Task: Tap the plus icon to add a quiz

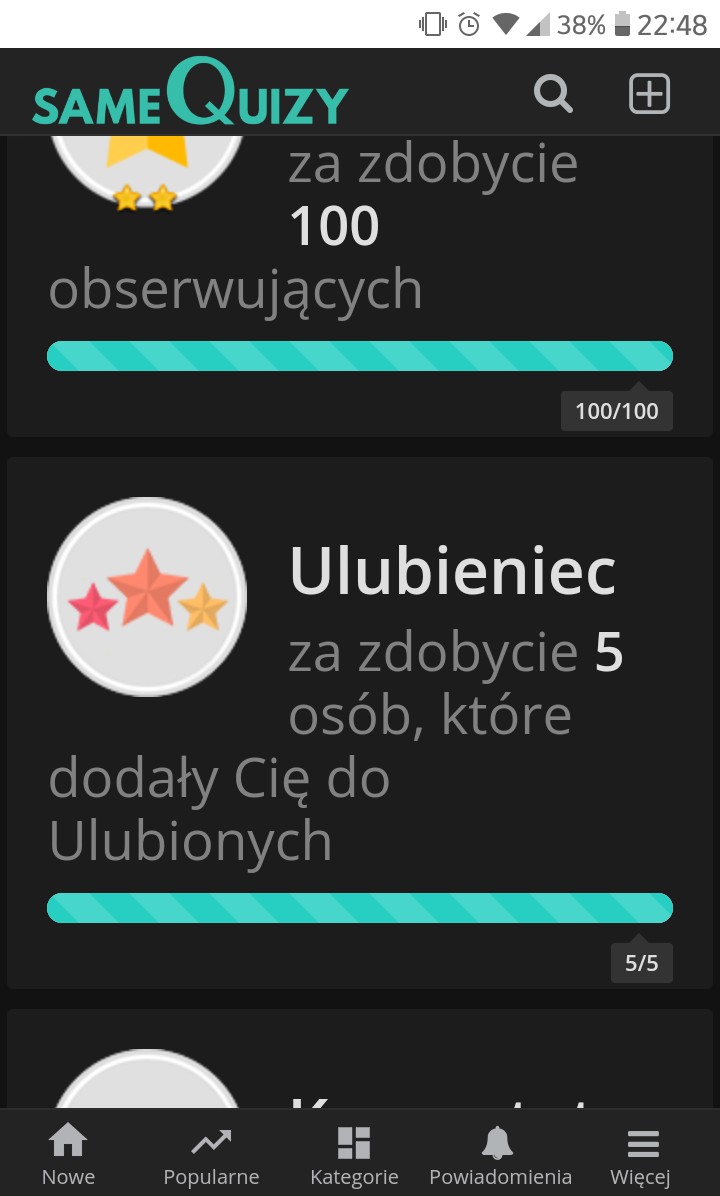Action: click(649, 94)
